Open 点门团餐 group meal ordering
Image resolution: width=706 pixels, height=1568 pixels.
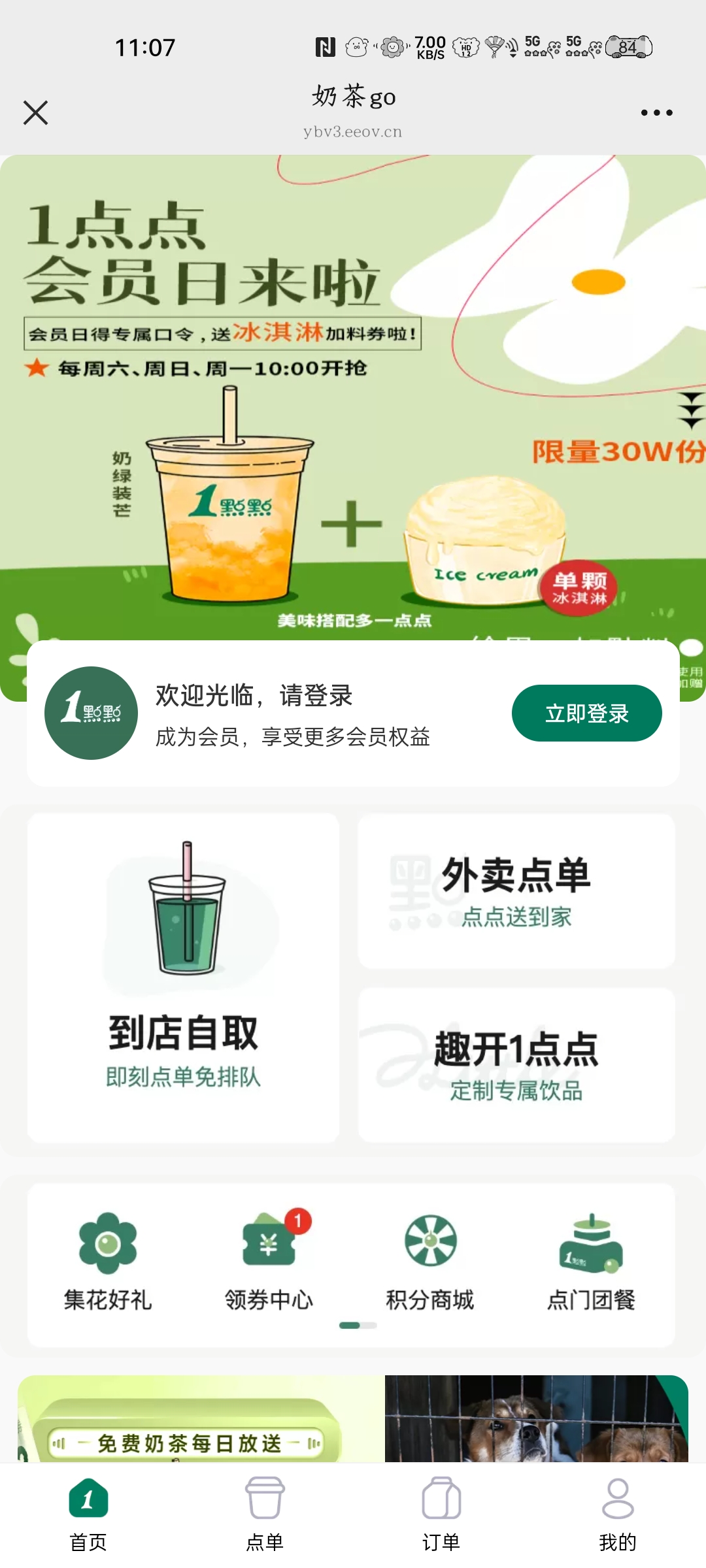pos(591,1261)
